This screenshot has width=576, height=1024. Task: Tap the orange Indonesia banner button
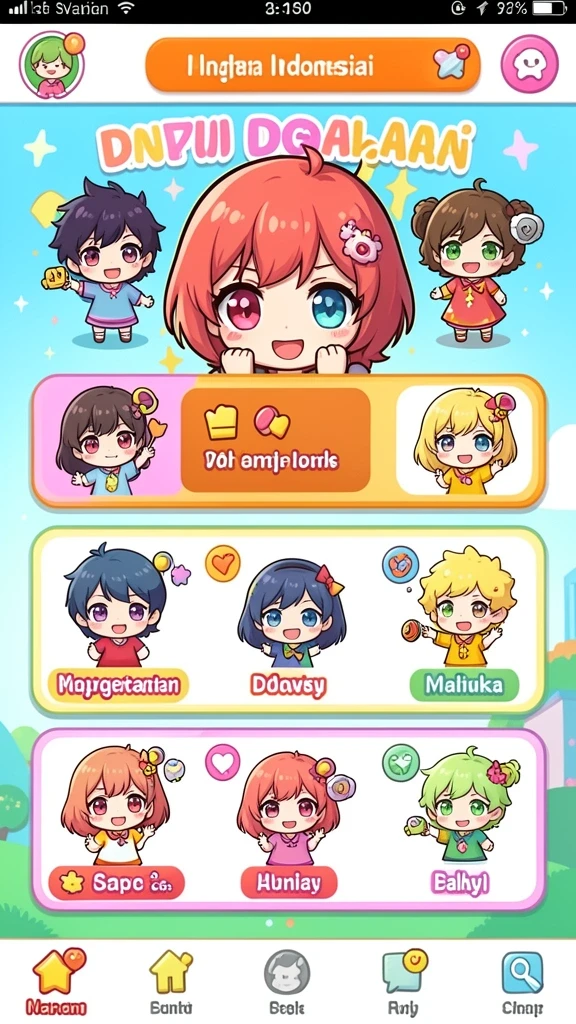pyautogui.click(x=313, y=65)
